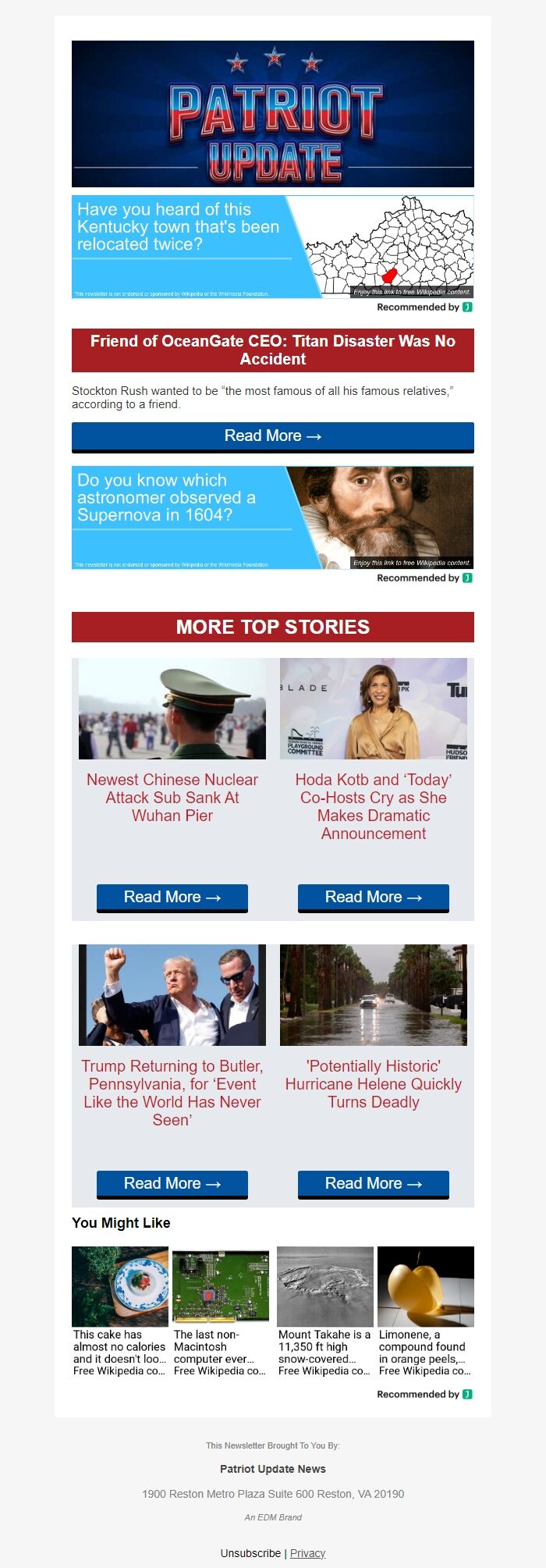The image size is (546, 1568).
Task: Open the Trump Returning to Butler headline
Action: pos(172,1093)
